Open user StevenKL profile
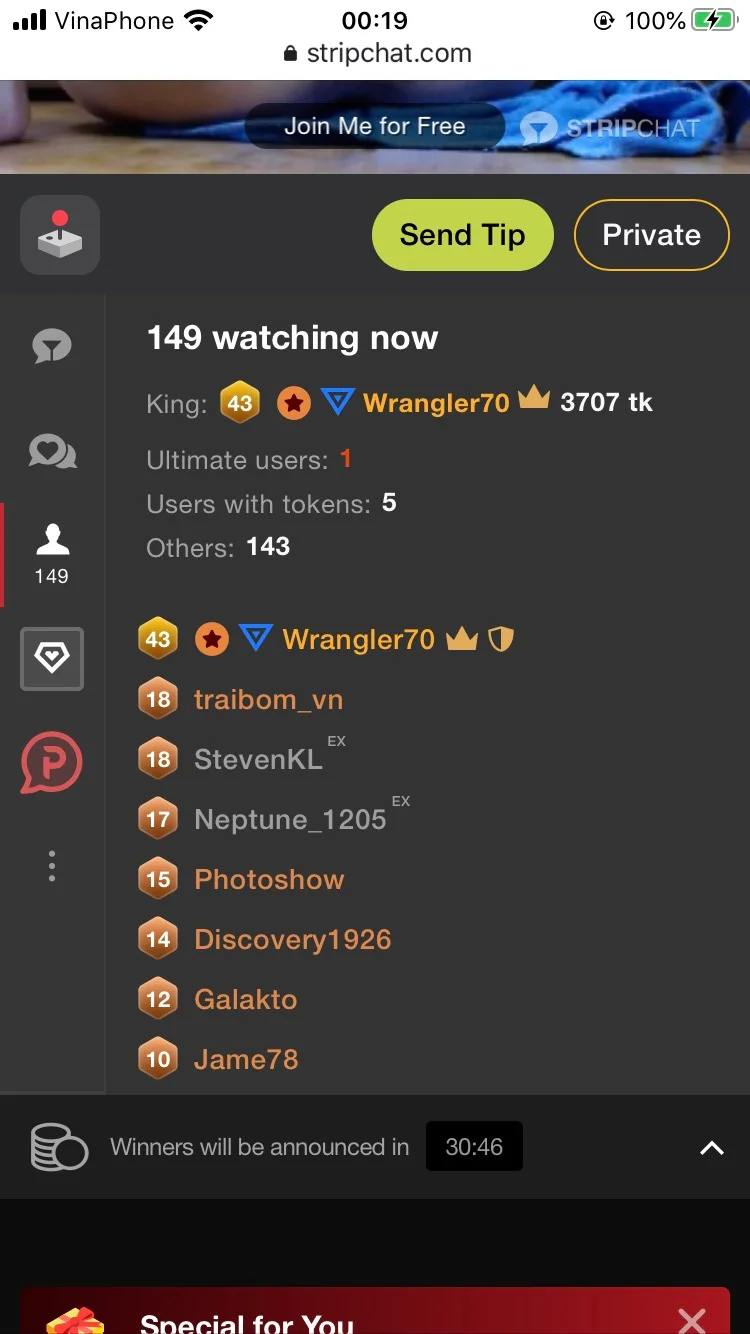The width and height of the screenshot is (750, 1334). point(258,759)
